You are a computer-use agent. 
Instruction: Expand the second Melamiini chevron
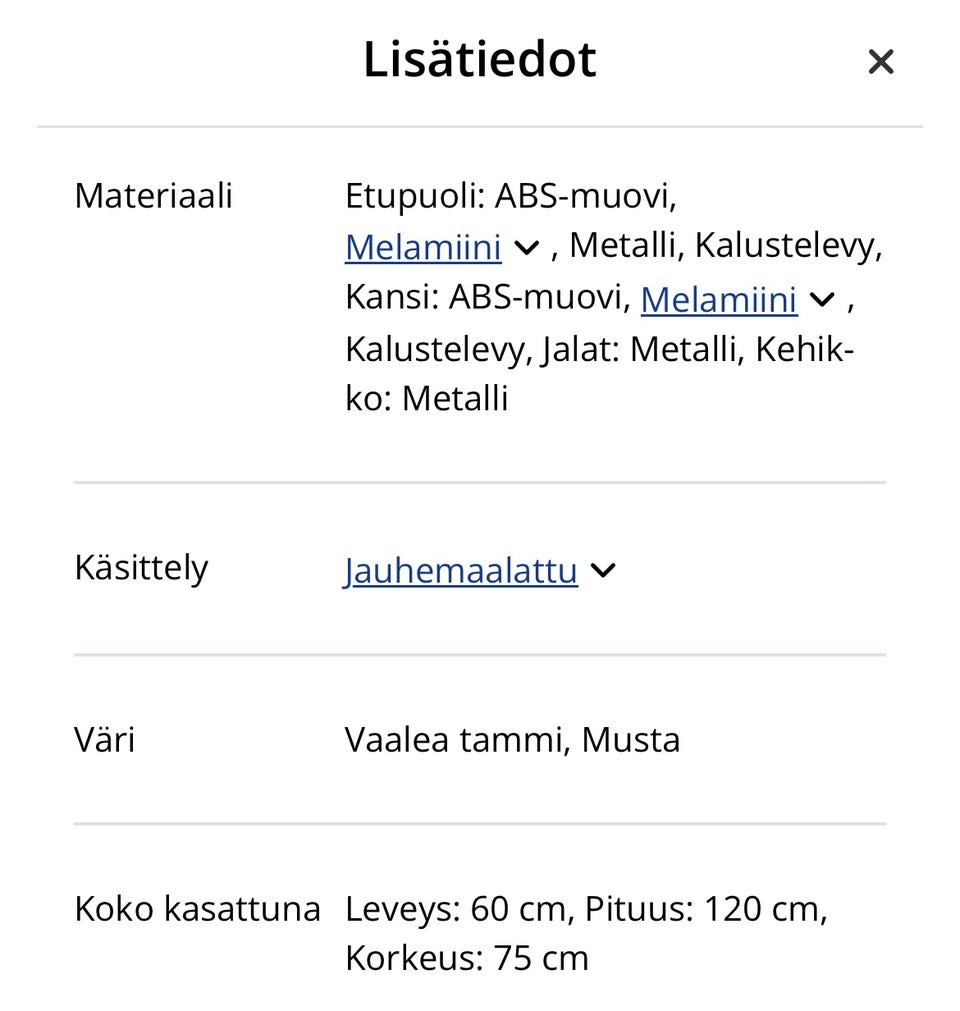click(x=820, y=298)
